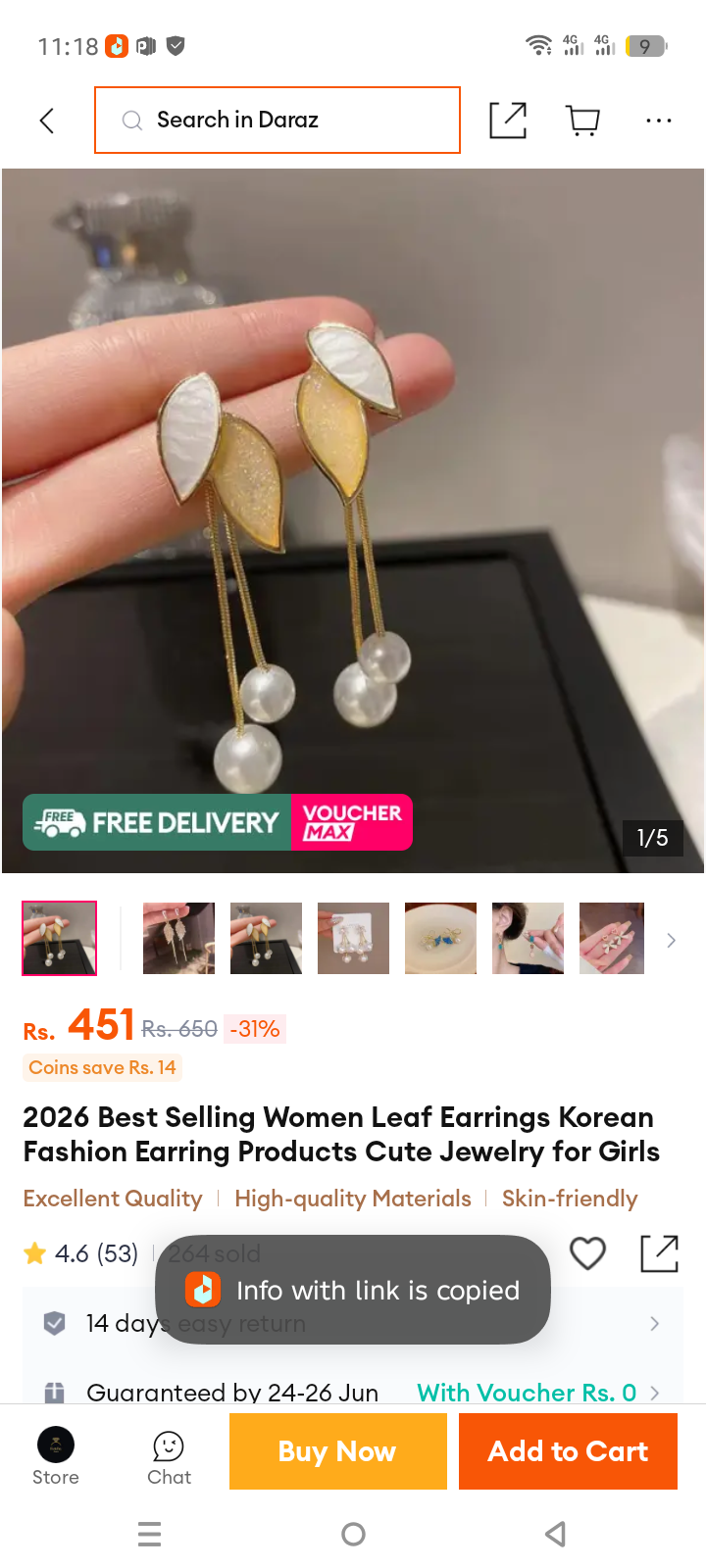Share using icon beside the heart
The height and width of the screenshot is (1568, 706).
pos(659,1253)
